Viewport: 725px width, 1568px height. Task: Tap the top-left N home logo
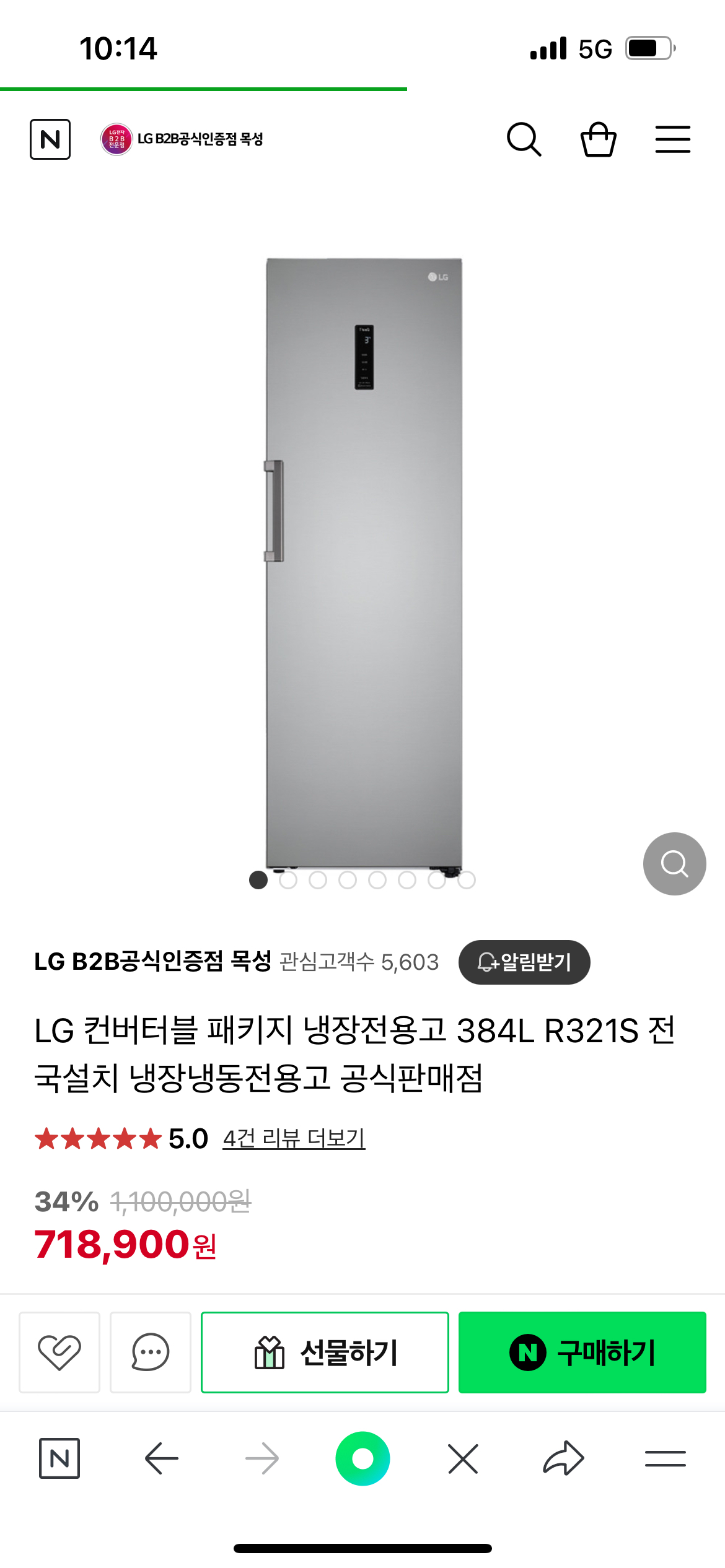(50, 138)
